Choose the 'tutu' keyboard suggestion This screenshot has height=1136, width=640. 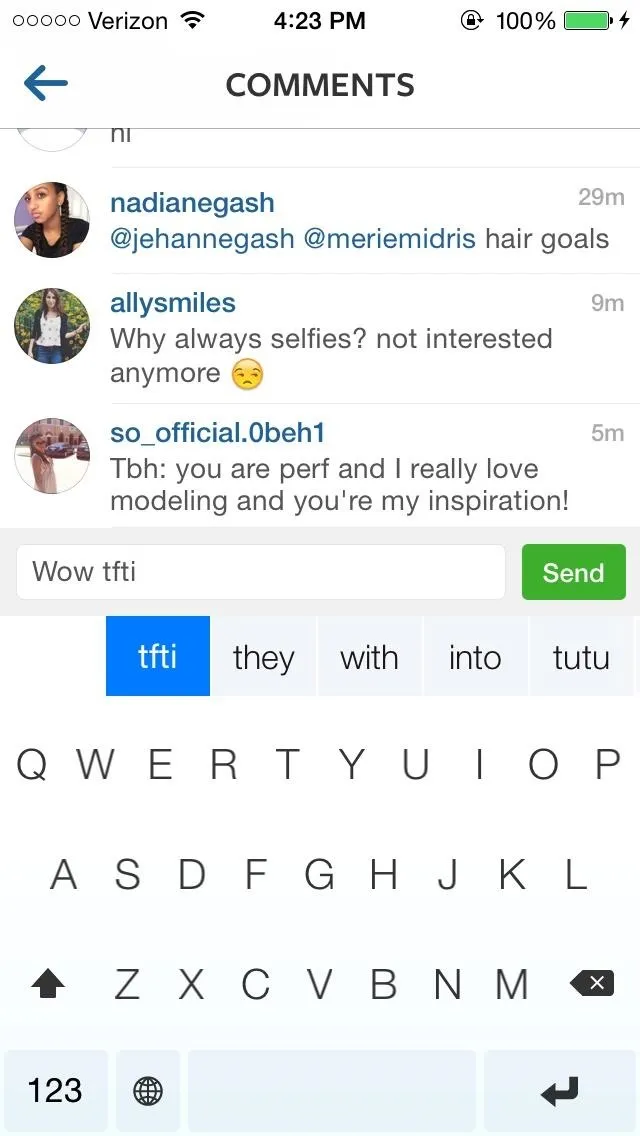point(581,656)
